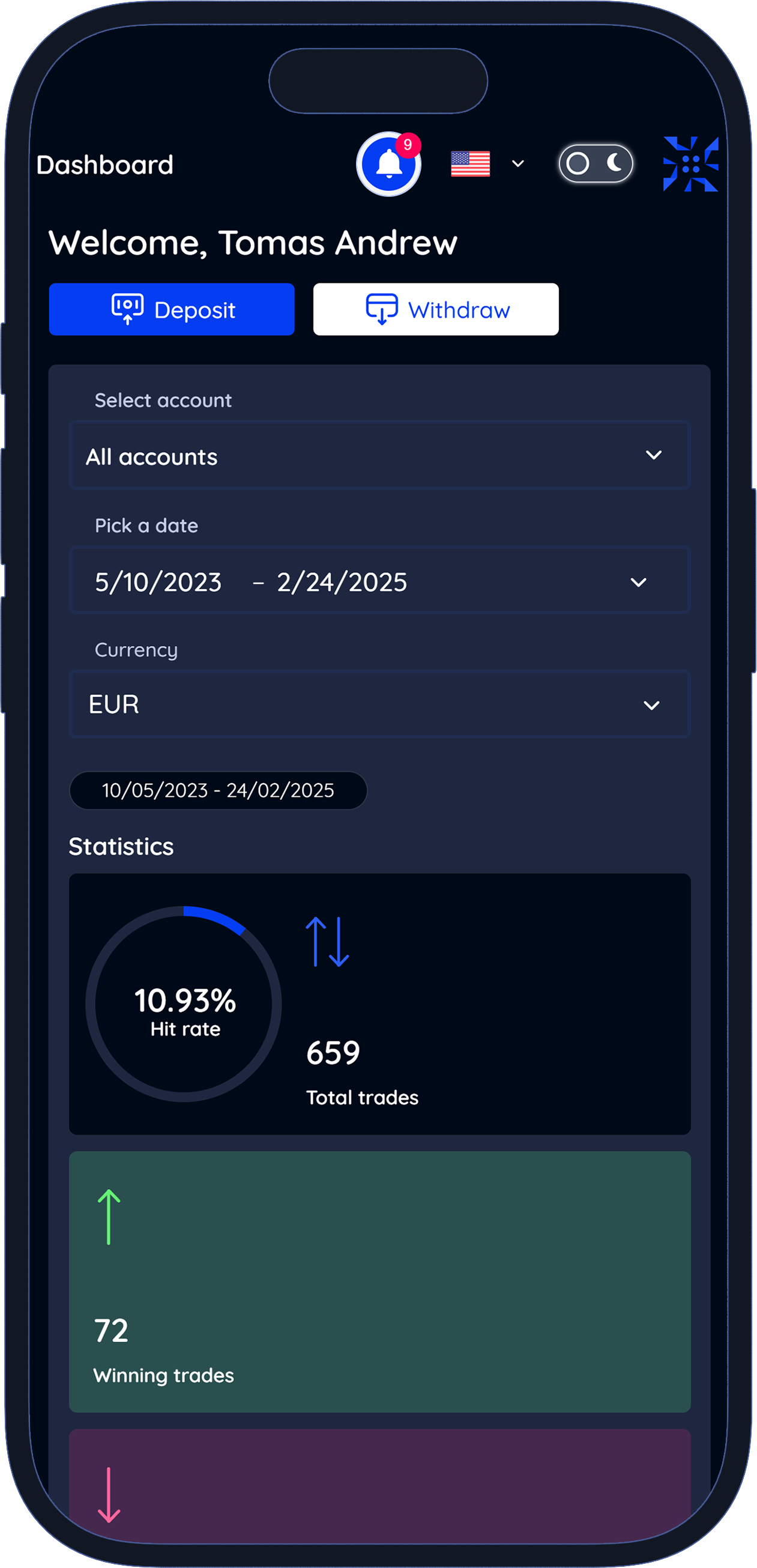Open the date range picker
Viewport: 757px width, 1568px height.
(380, 581)
